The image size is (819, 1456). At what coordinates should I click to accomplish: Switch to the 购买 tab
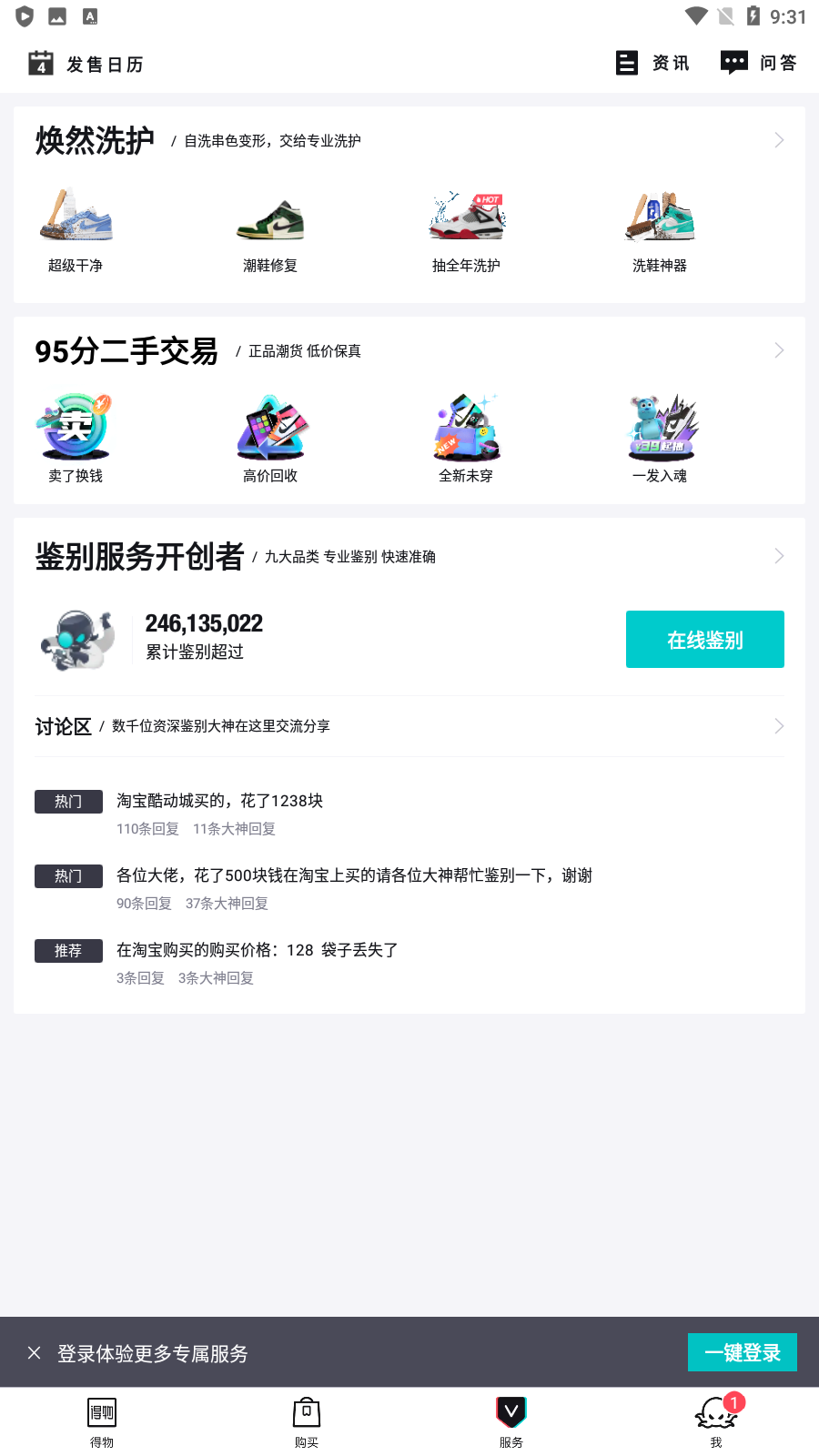pyautogui.click(x=307, y=1422)
